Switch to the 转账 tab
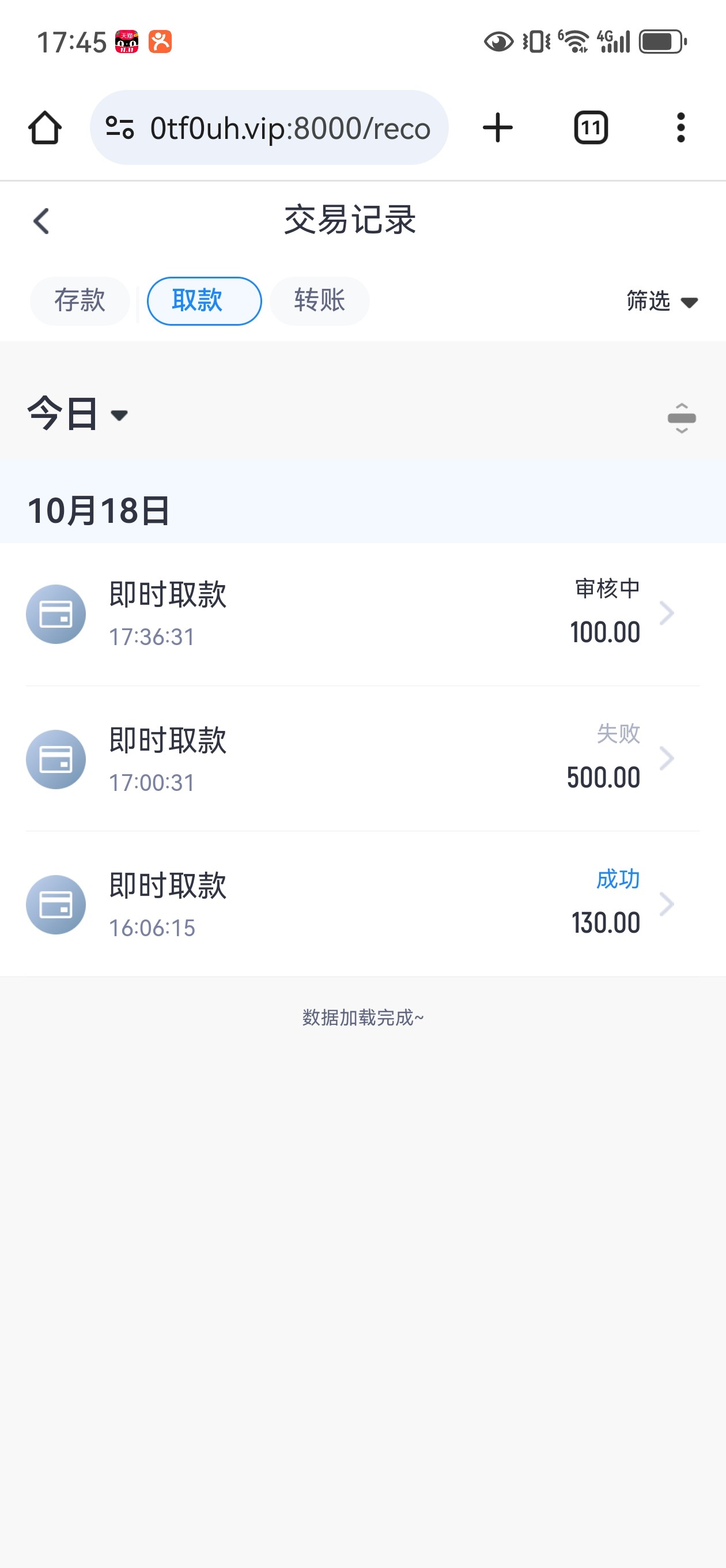The image size is (726, 1568). pyautogui.click(x=319, y=301)
